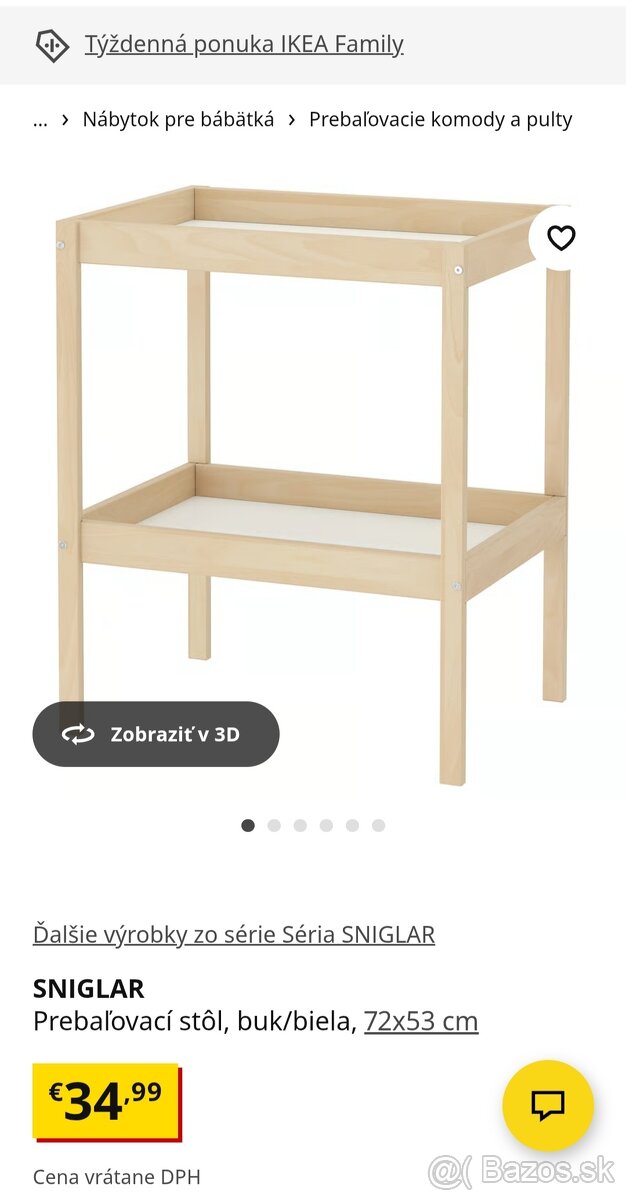View Ďalšie výrobky zo série SNIGLAR

click(x=234, y=935)
